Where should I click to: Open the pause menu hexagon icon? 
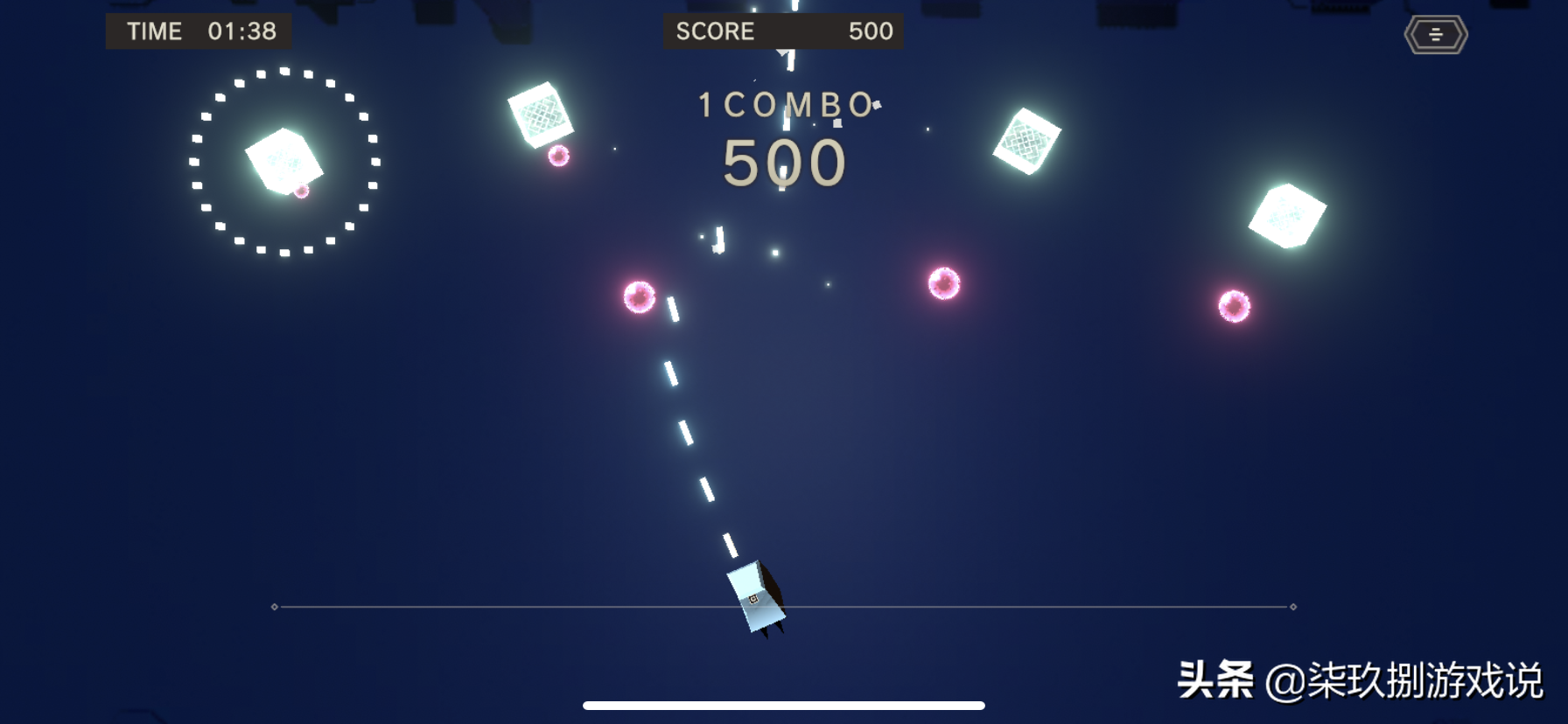(x=1436, y=35)
